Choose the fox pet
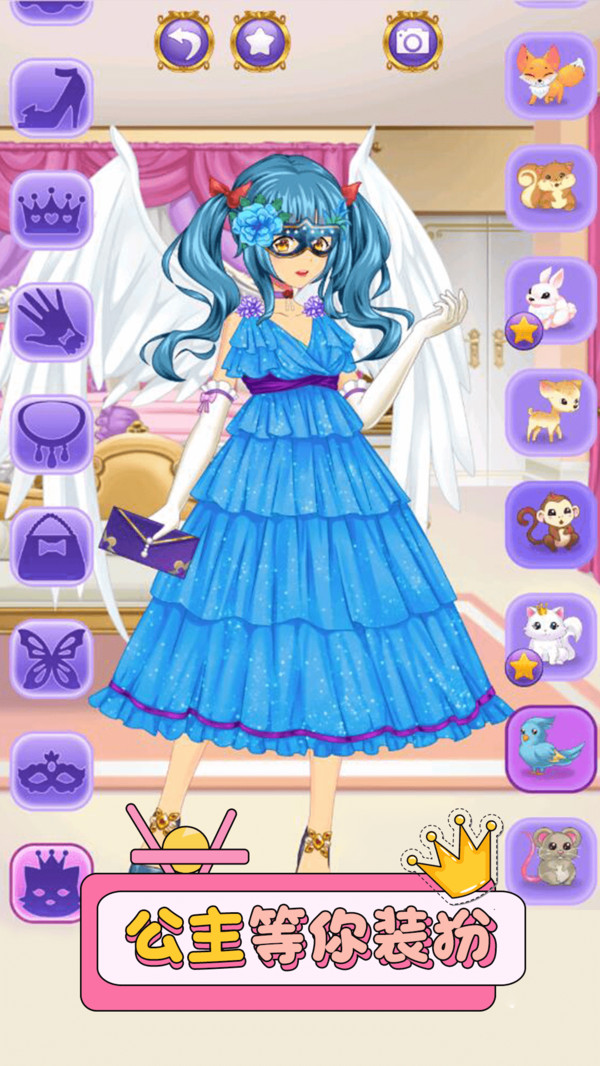Screen dimensions: 600x1066 (550, 76)
